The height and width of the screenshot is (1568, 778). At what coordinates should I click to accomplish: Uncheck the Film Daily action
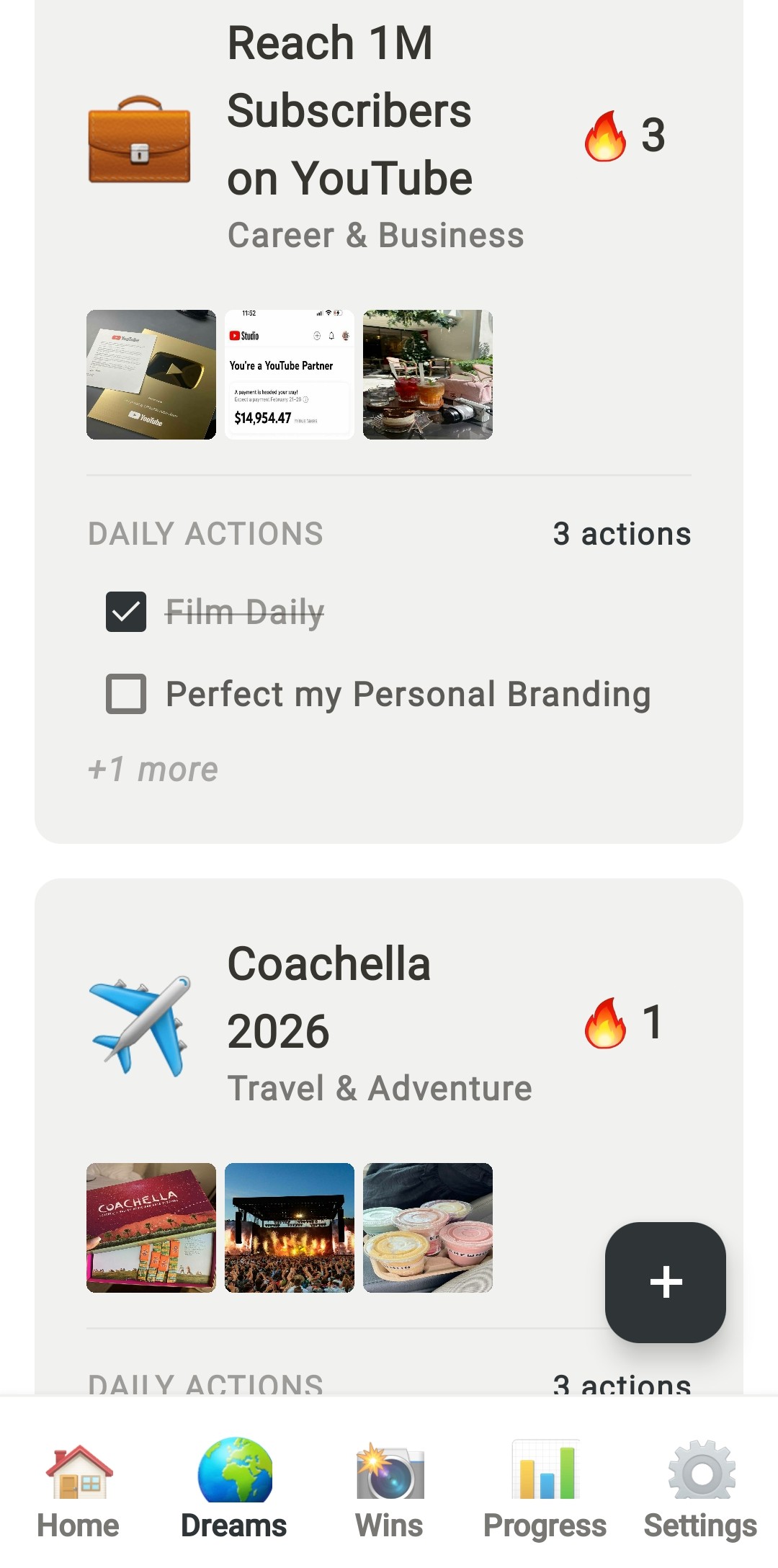[x=126, y=612]
